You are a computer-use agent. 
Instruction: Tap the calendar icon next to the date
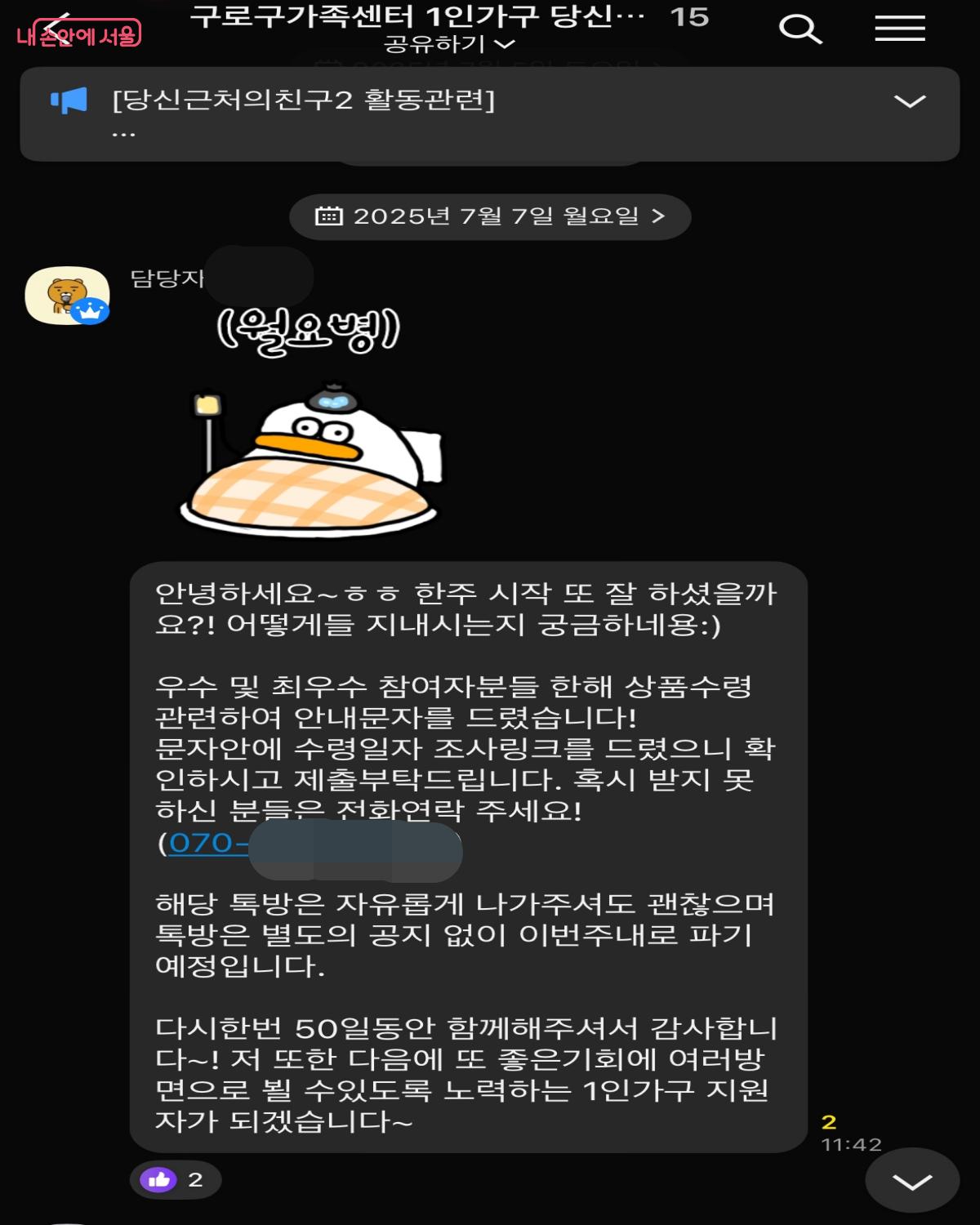pos(331,216)
